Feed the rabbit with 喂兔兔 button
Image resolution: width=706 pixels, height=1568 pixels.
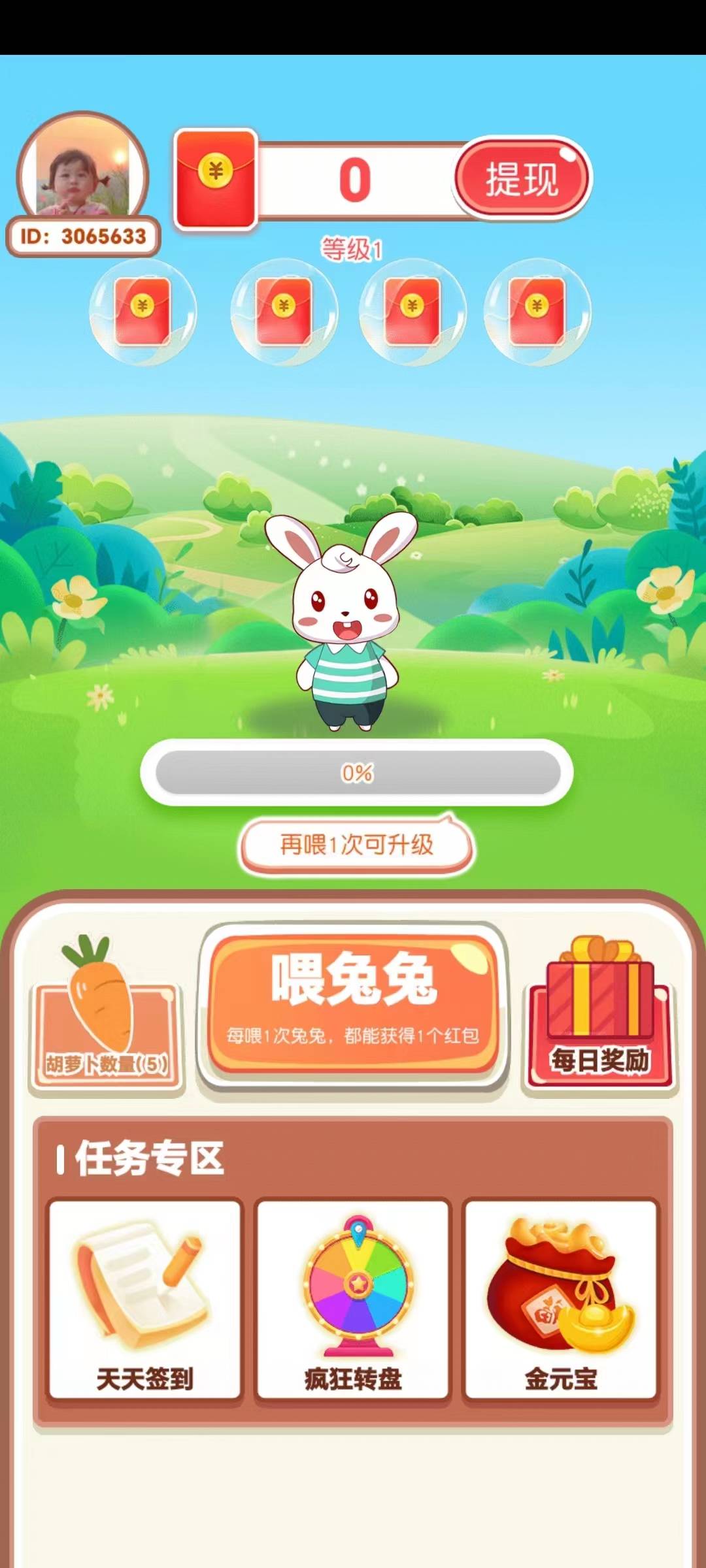(x=354, y=1003)
